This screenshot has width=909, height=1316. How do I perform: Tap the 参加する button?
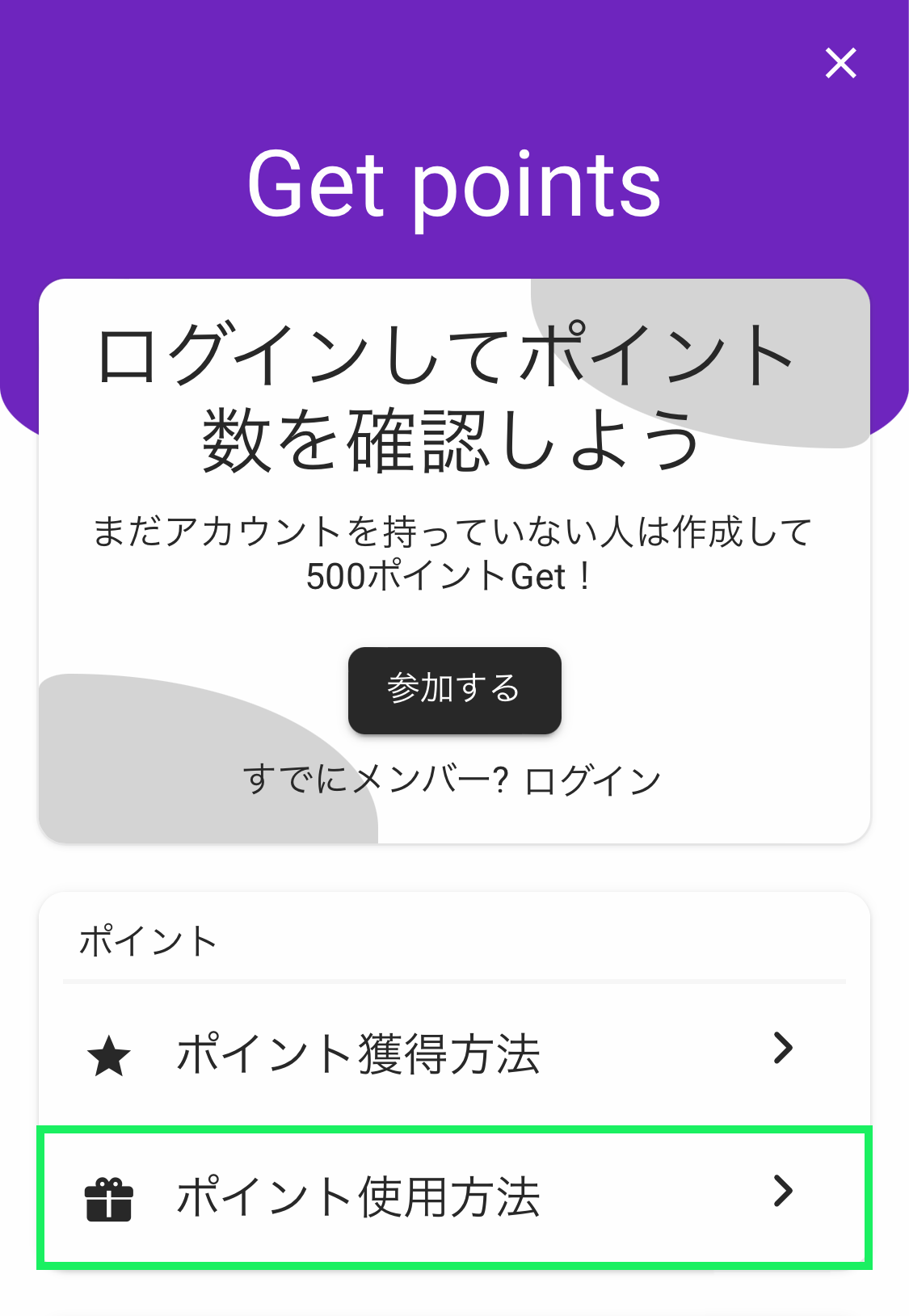(x=454, y=690)
